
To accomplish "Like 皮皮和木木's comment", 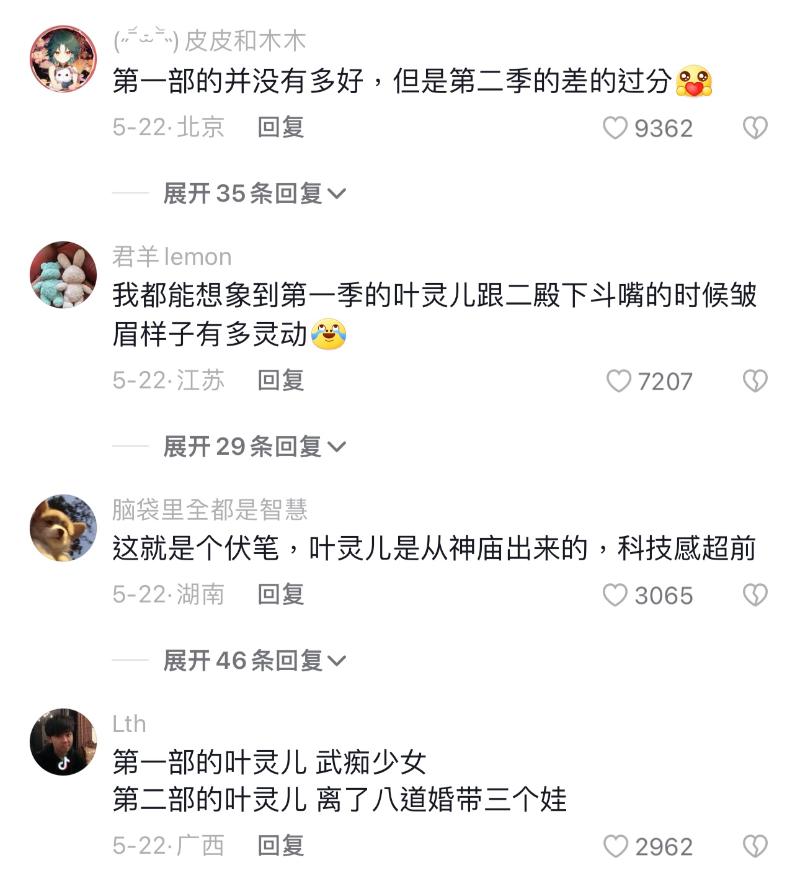I will coord(615,128).
